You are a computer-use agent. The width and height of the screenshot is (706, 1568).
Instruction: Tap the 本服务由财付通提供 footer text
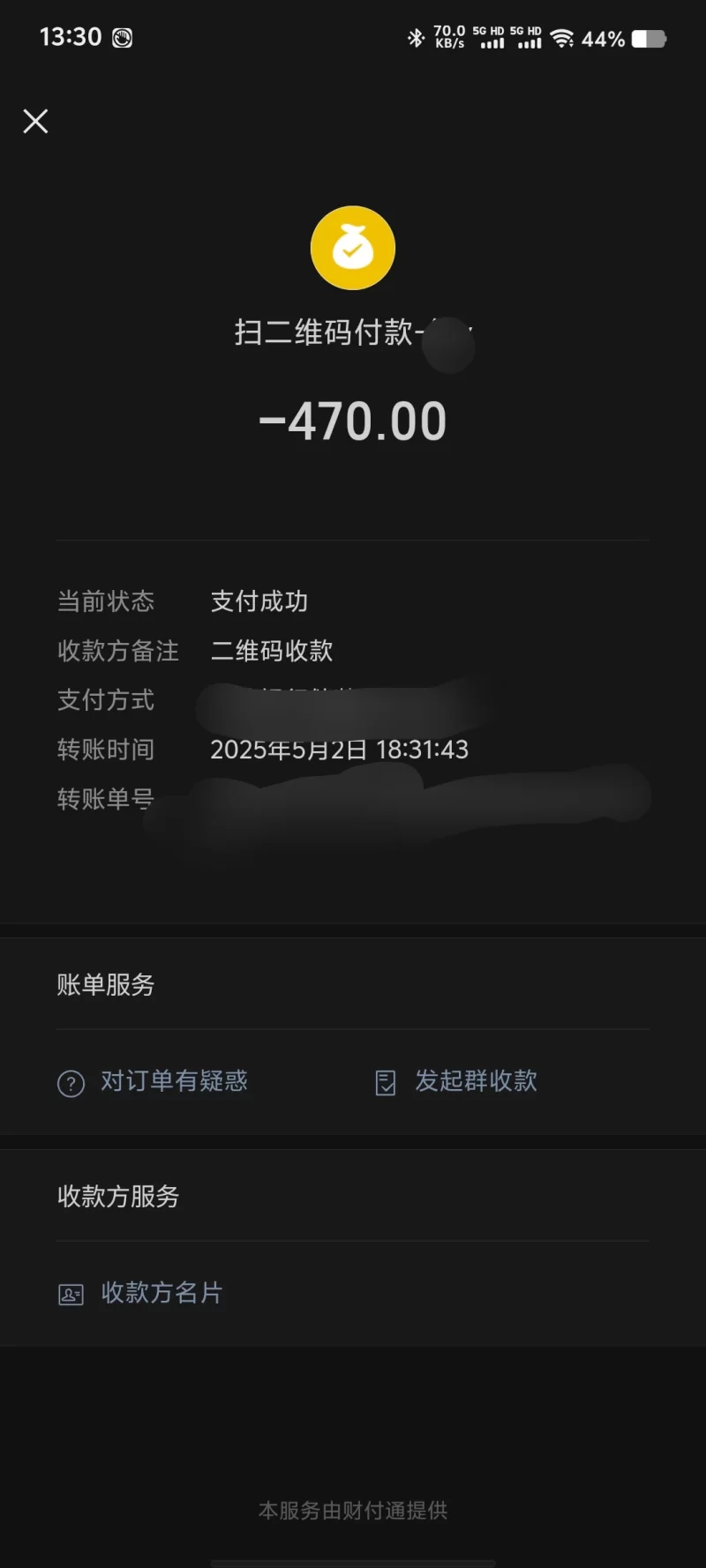353,1512
